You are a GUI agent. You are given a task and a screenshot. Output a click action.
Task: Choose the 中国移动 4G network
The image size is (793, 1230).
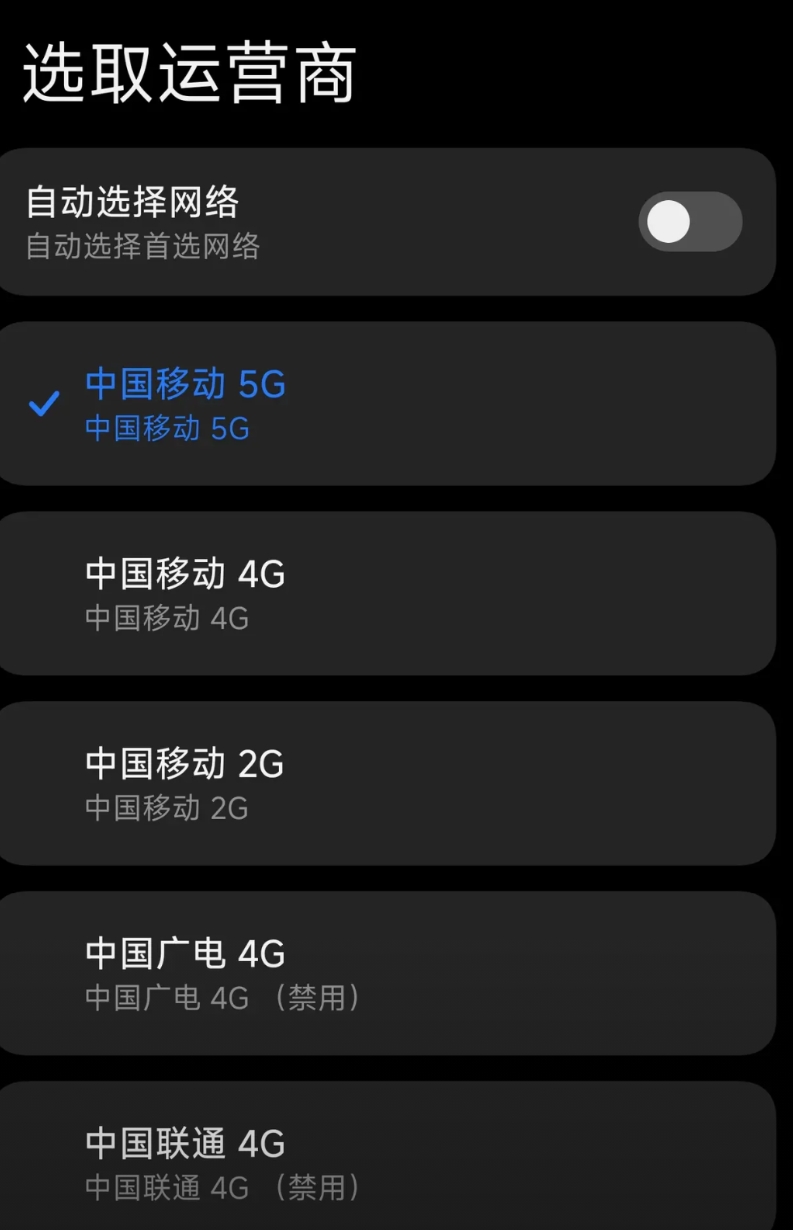tap(386, 593)
